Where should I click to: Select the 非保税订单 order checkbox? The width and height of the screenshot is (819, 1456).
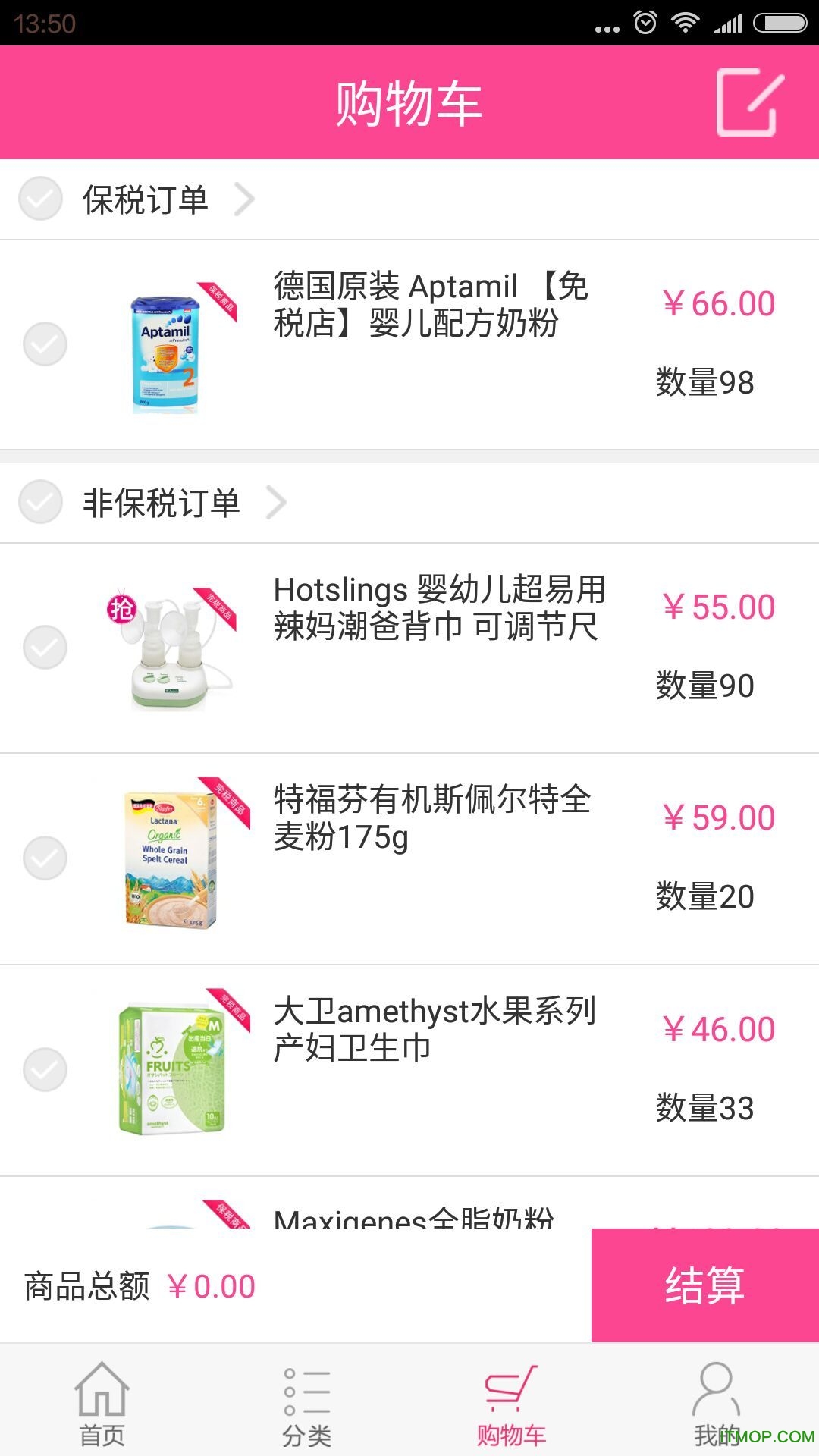pyautogui.click(x=42, y=502)
